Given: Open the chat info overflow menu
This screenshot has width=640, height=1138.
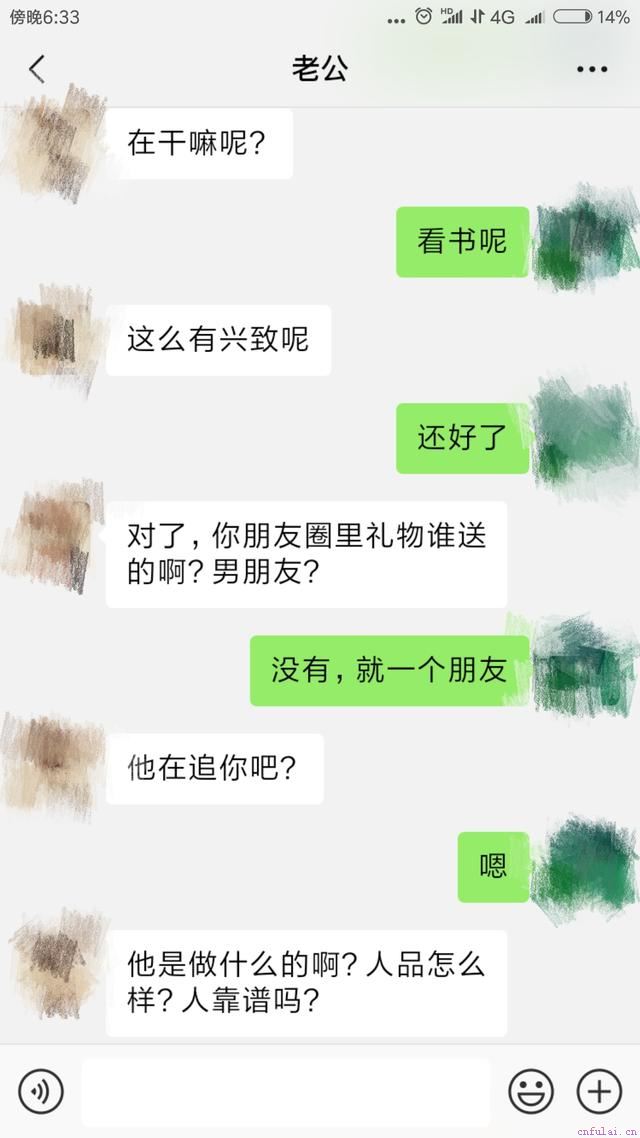Looking at the screenshot, I should tap(592, 69).
